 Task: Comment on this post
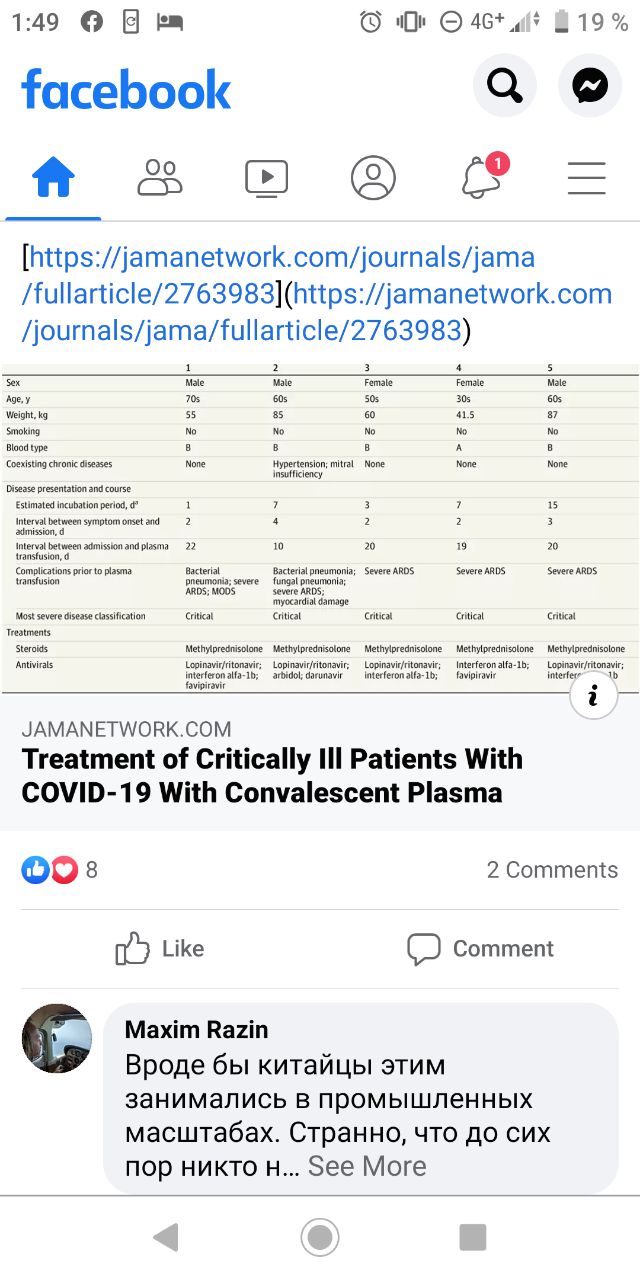pos(480,948)
